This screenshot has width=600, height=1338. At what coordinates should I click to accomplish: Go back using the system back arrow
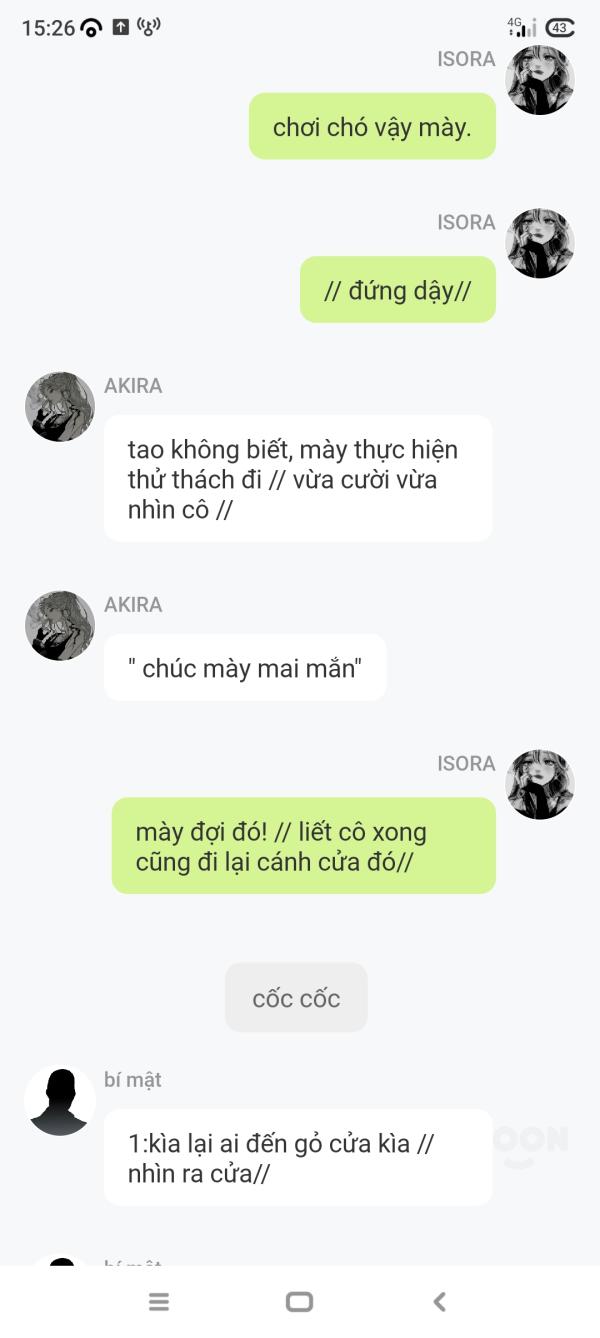point(439,1301)
